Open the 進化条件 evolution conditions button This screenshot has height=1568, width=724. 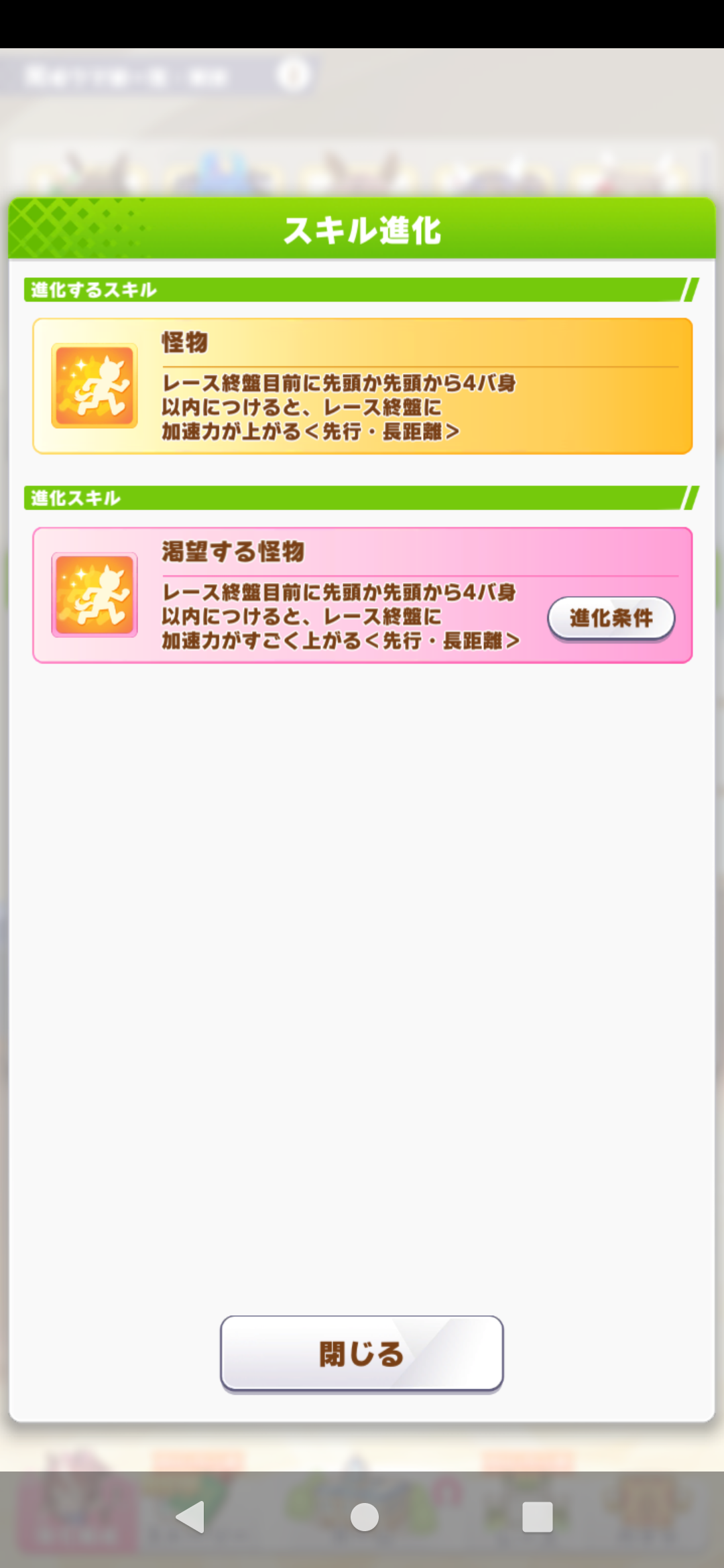[611, 618]
